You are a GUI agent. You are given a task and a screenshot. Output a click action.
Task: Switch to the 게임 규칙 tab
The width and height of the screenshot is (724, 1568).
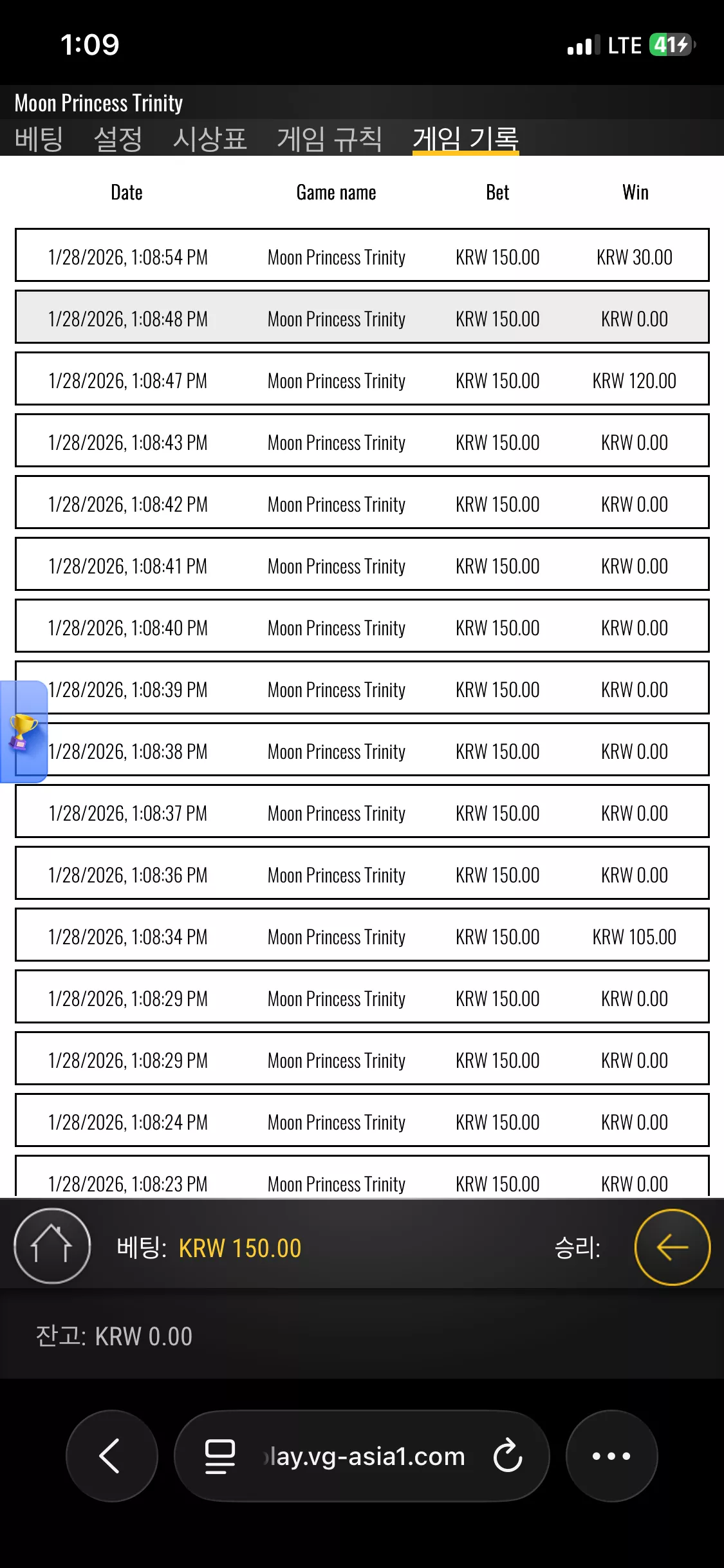click(330, 138)
